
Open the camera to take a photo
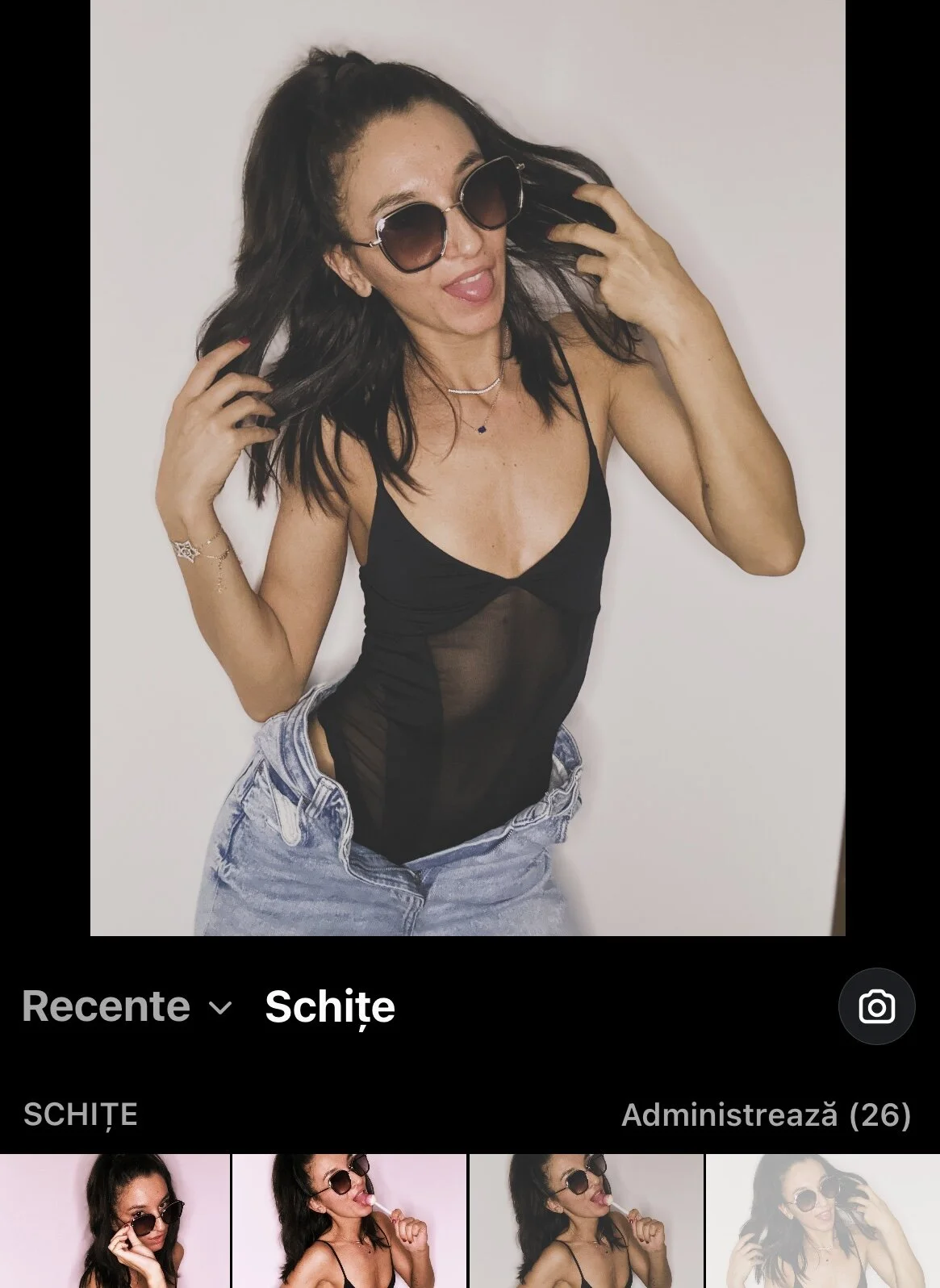(x=876, y=1006)
